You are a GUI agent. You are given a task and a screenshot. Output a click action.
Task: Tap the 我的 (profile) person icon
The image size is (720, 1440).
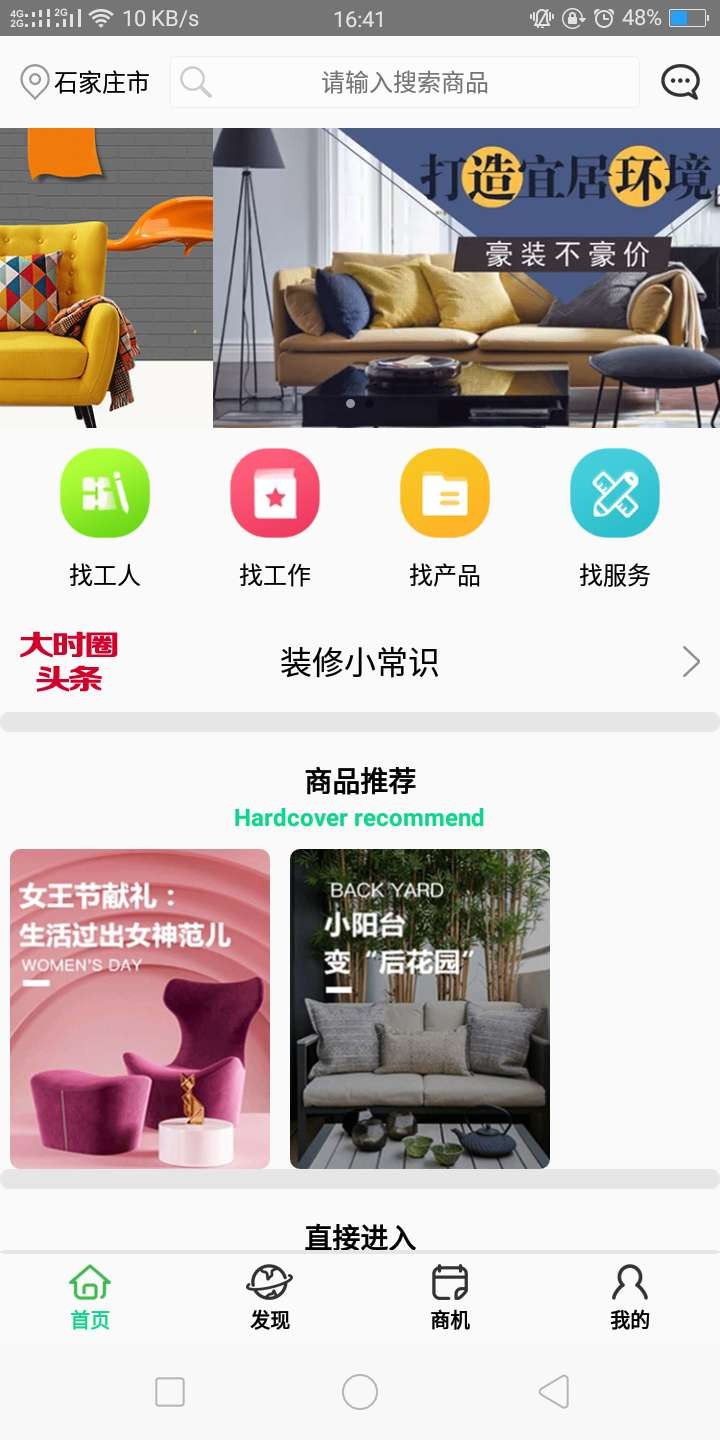pyautogui.click(x=629, y=1284)
